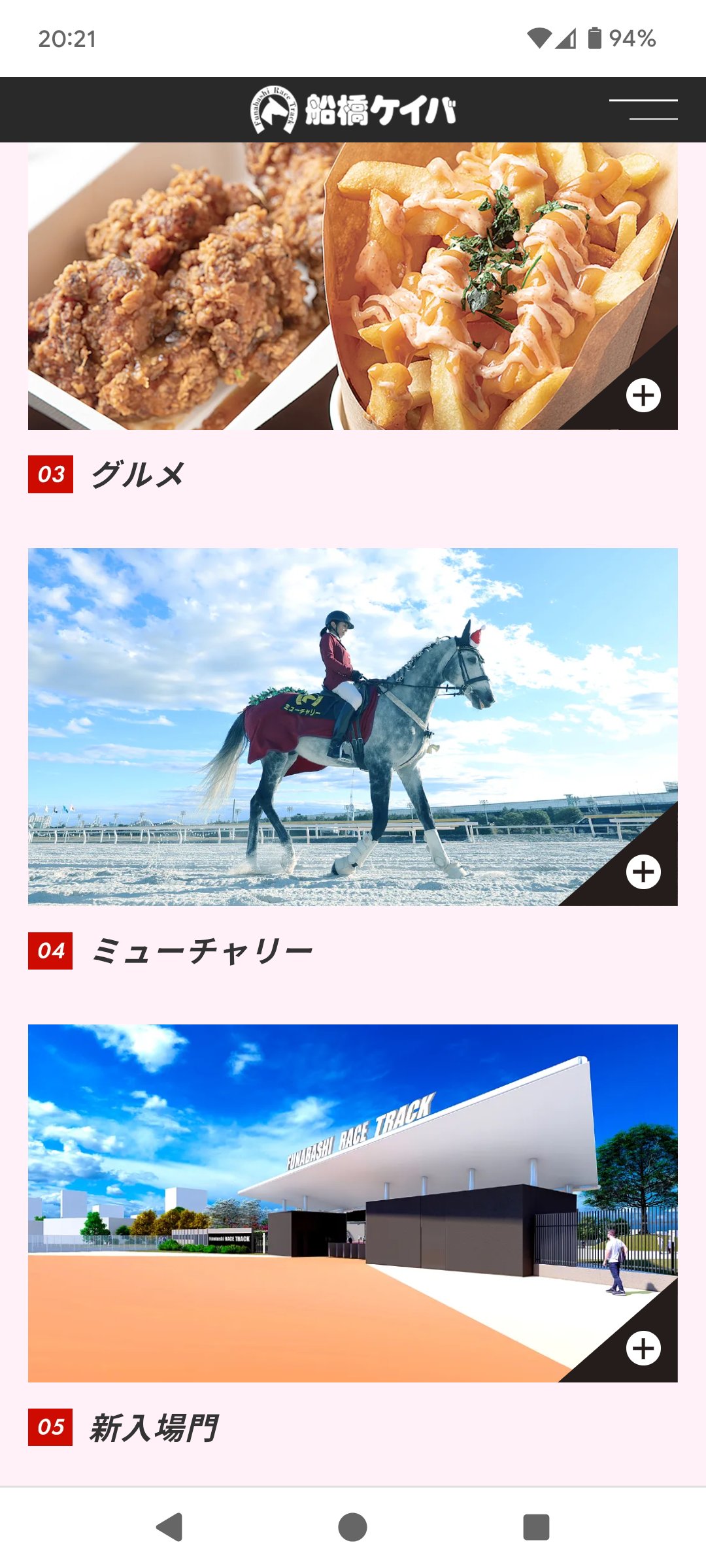The width and height of the screenshot is (706, 1568).
Task: Expand the plus icon on 新入場門 image
Action: point(643,1348)
